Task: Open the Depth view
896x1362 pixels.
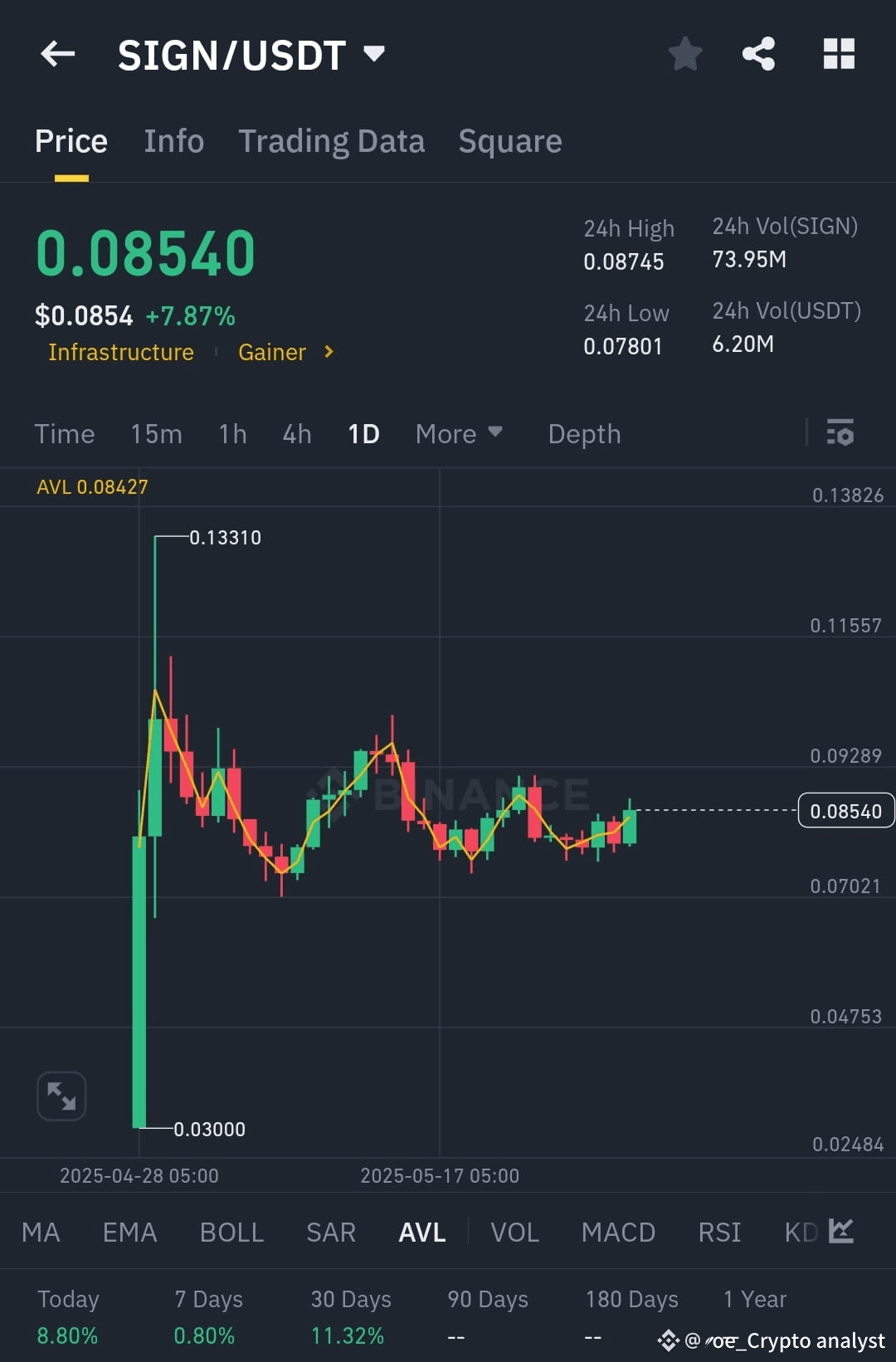Action: click(584, 433)
